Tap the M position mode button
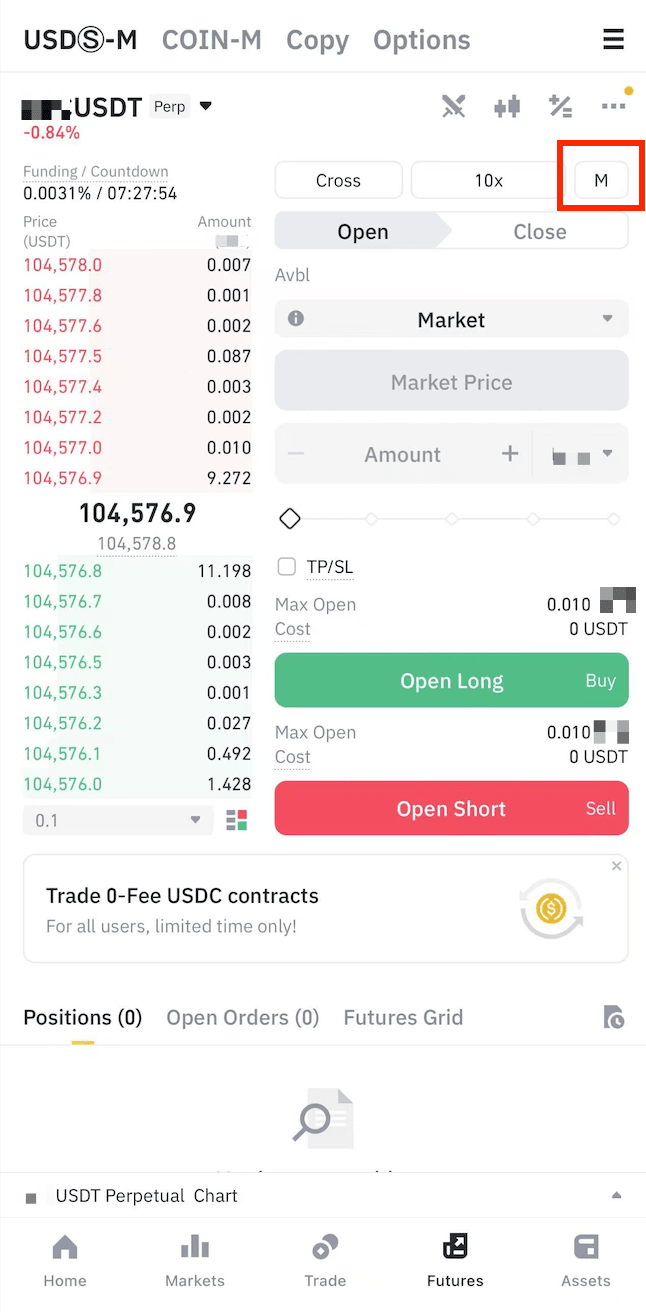646x1312 pixels. point(601,181)
